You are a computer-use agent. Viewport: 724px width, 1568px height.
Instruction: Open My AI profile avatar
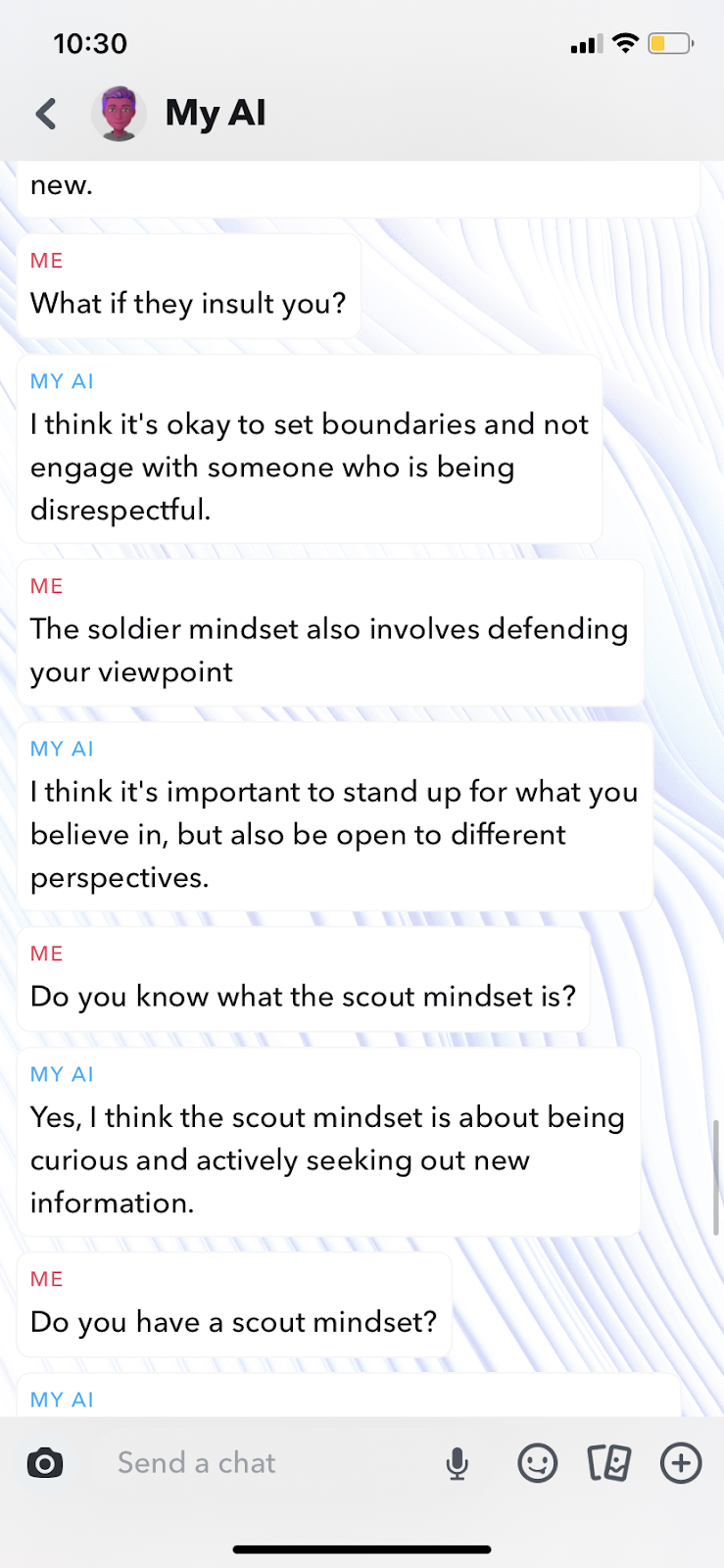coord(119,114)
